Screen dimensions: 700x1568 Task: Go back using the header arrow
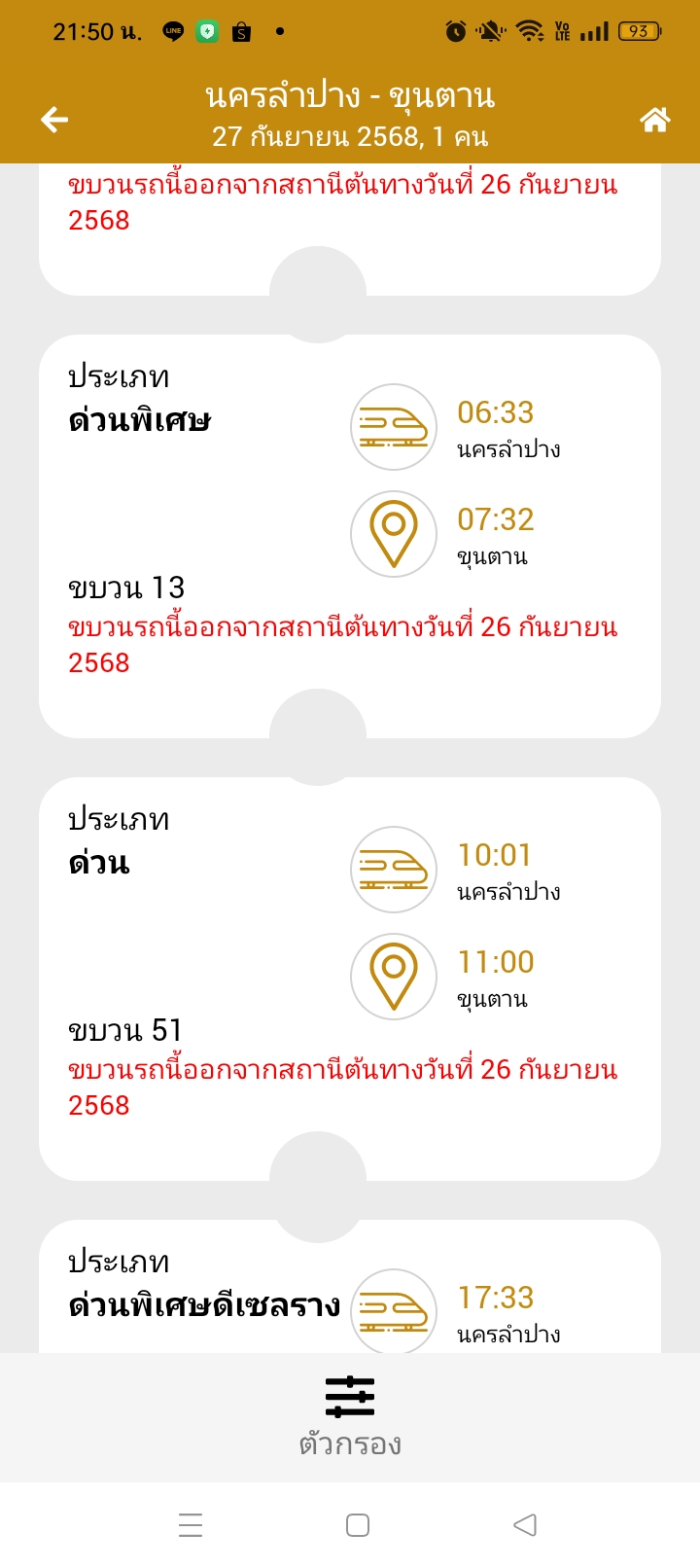(x=54, y=120)
